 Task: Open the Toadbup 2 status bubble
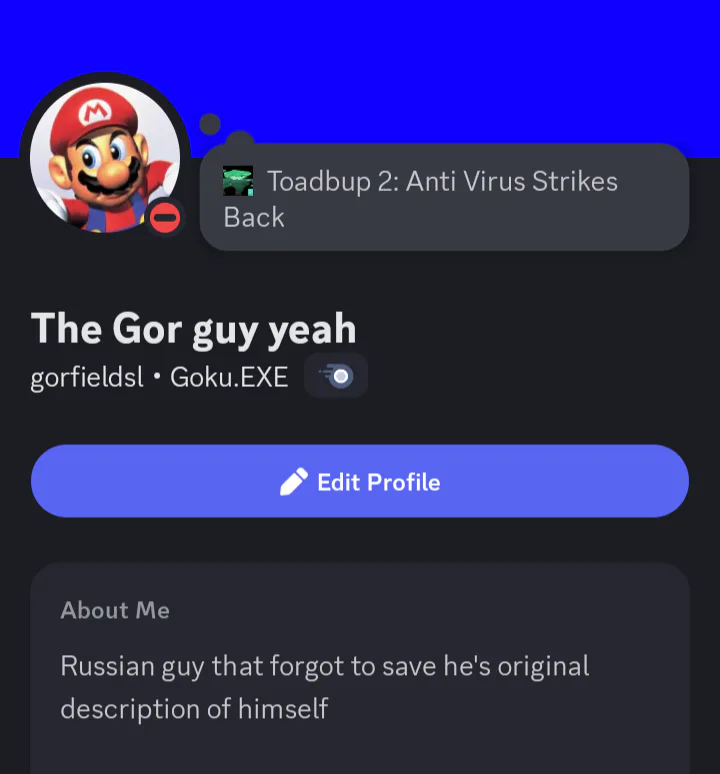pos(444,198)
